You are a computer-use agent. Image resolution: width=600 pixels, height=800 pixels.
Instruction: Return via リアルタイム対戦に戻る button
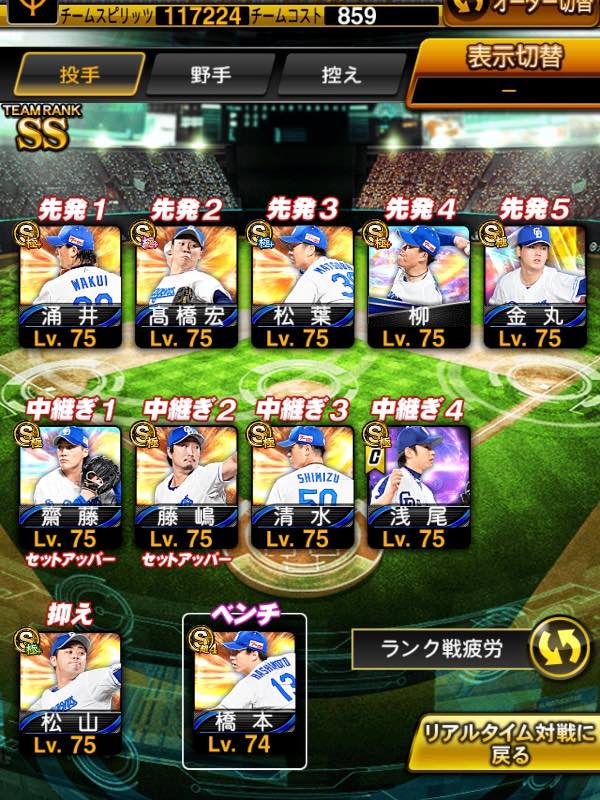tap(508, 743)
